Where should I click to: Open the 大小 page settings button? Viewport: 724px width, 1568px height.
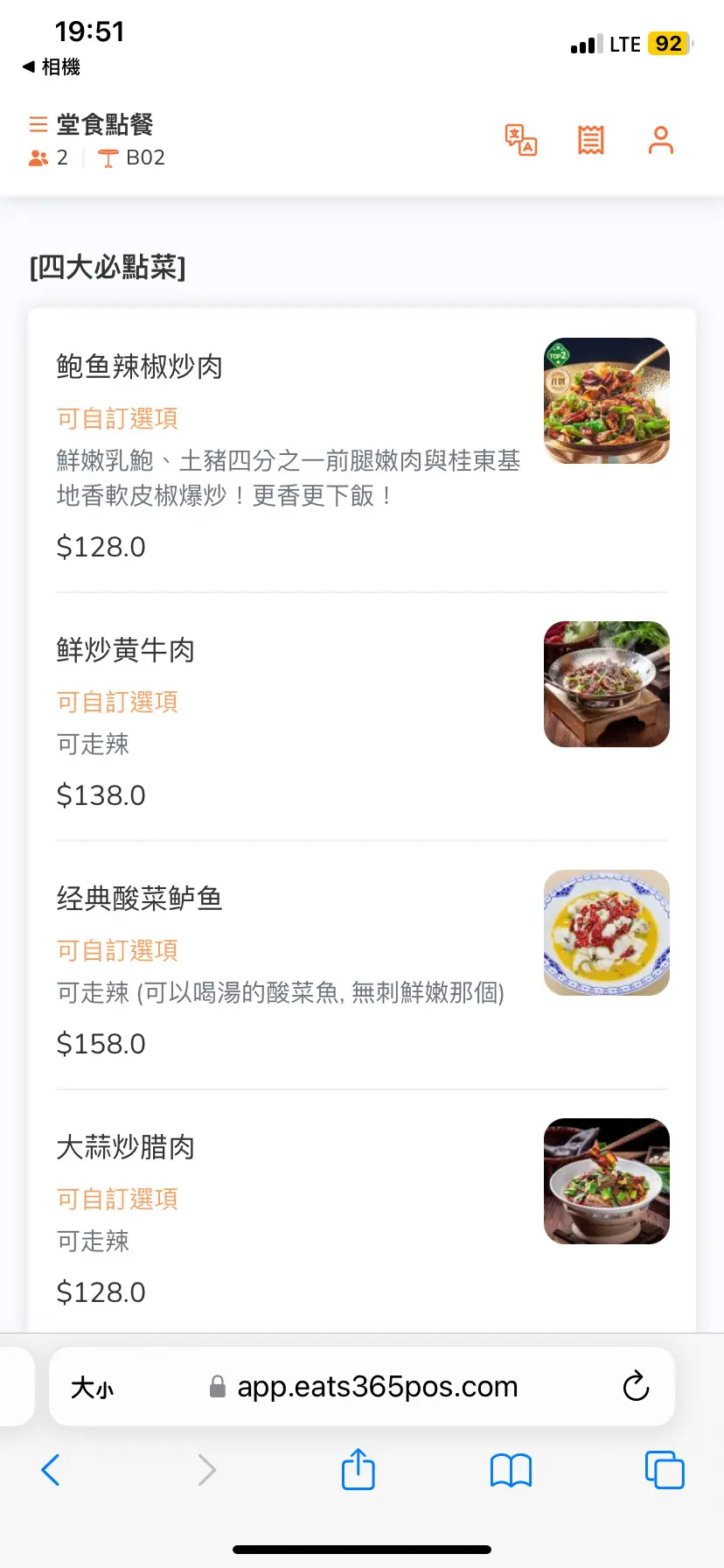[x=93, y=1388]
